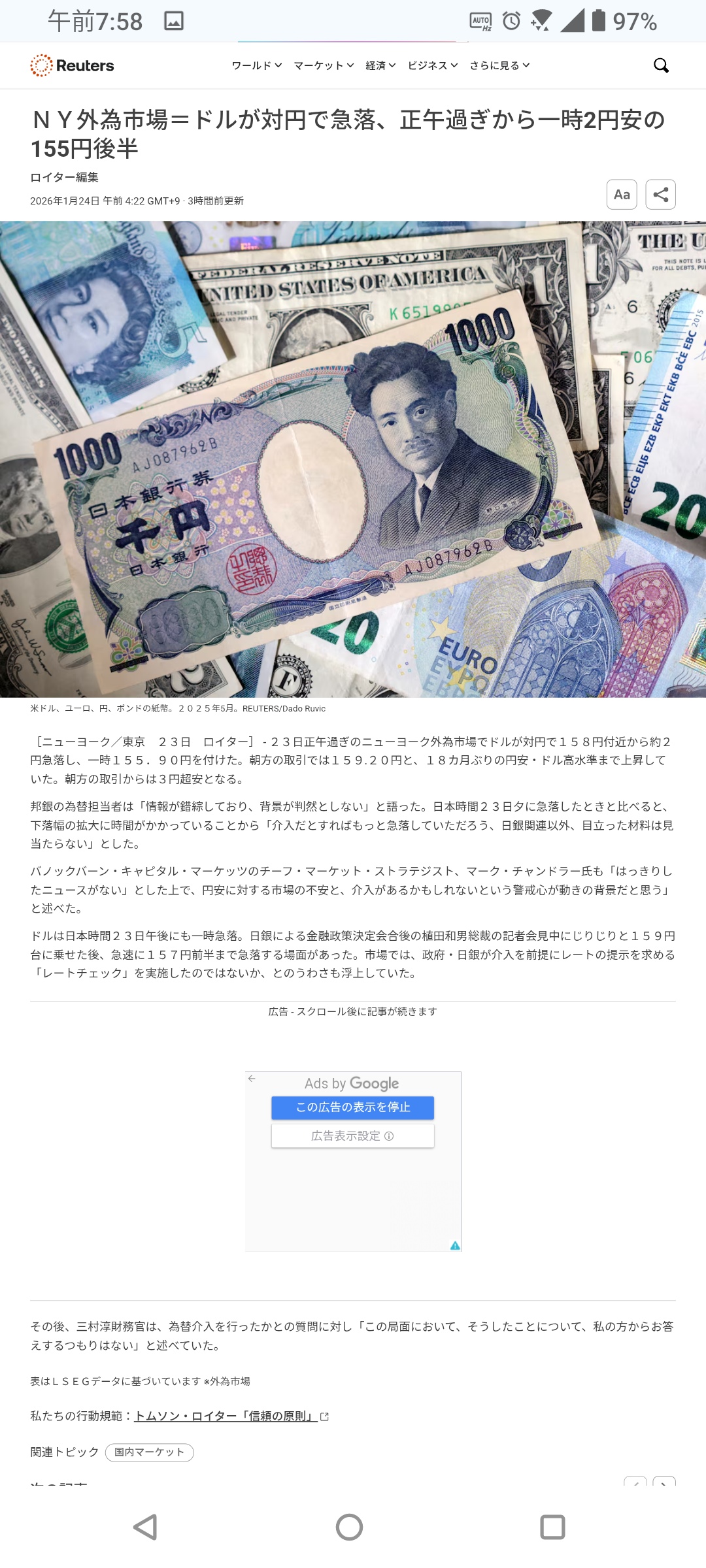
Task: Go back with the system back button
Action: click(x=145, y=1527)
